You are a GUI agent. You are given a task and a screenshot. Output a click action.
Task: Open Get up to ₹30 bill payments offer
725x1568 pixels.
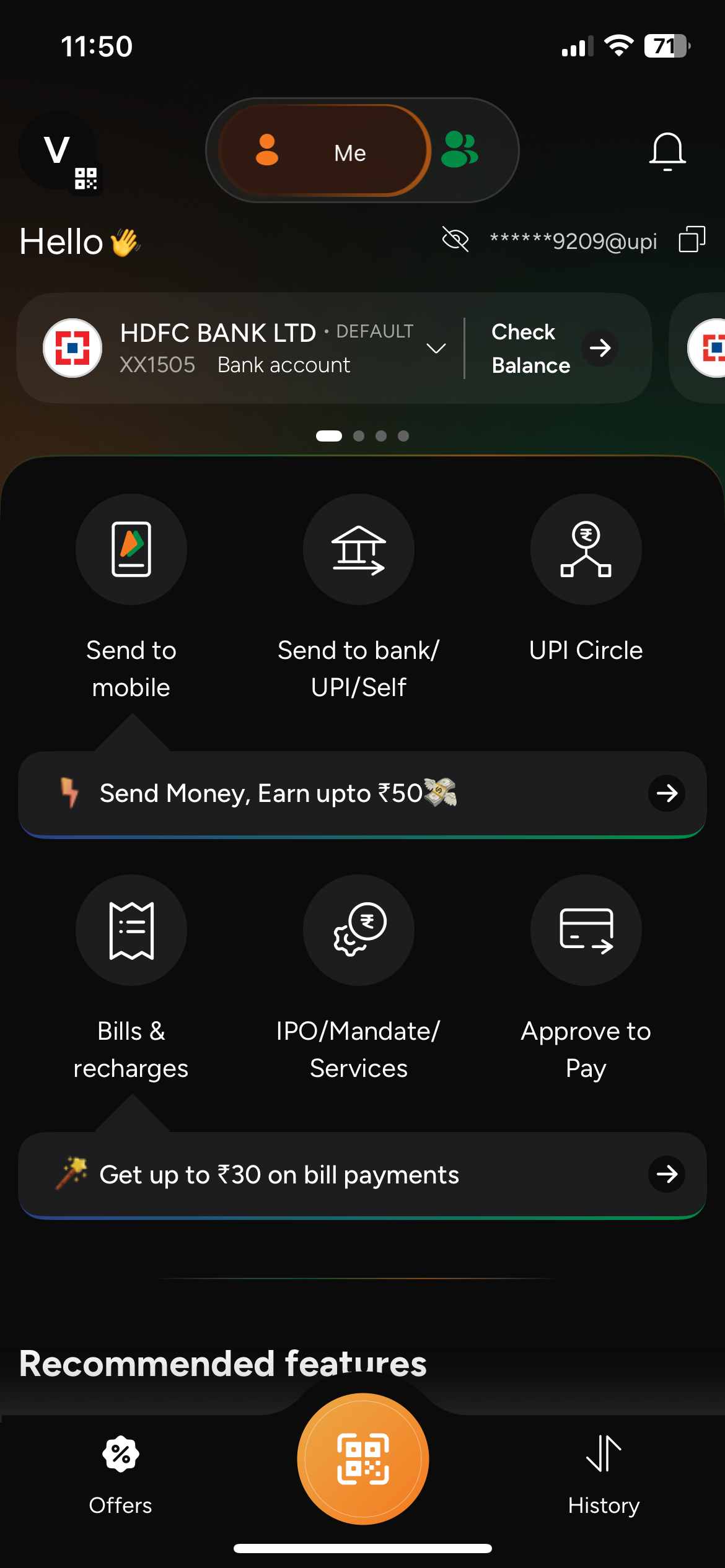tap(362, 1174)
